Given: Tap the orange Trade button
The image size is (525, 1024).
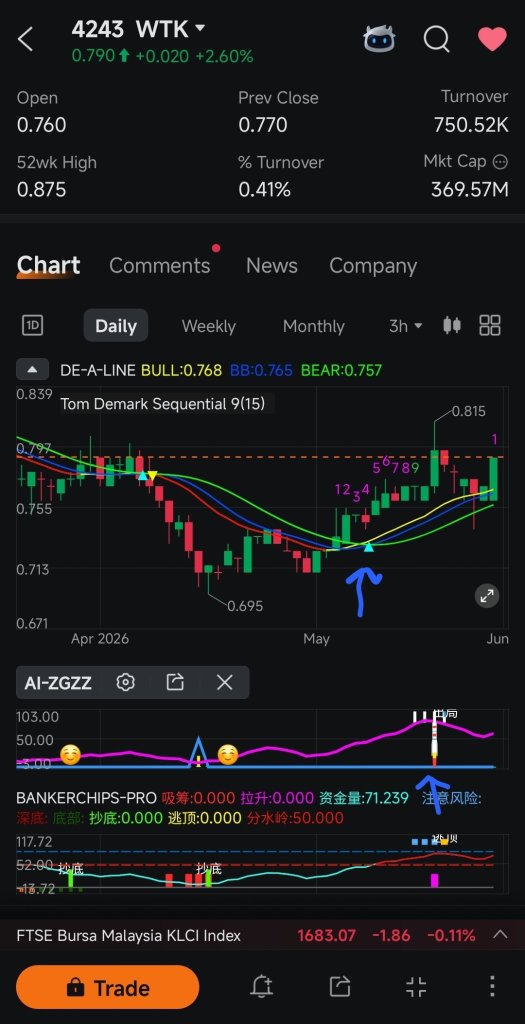Looking at the screenshot, I should (x=108, y=987).
